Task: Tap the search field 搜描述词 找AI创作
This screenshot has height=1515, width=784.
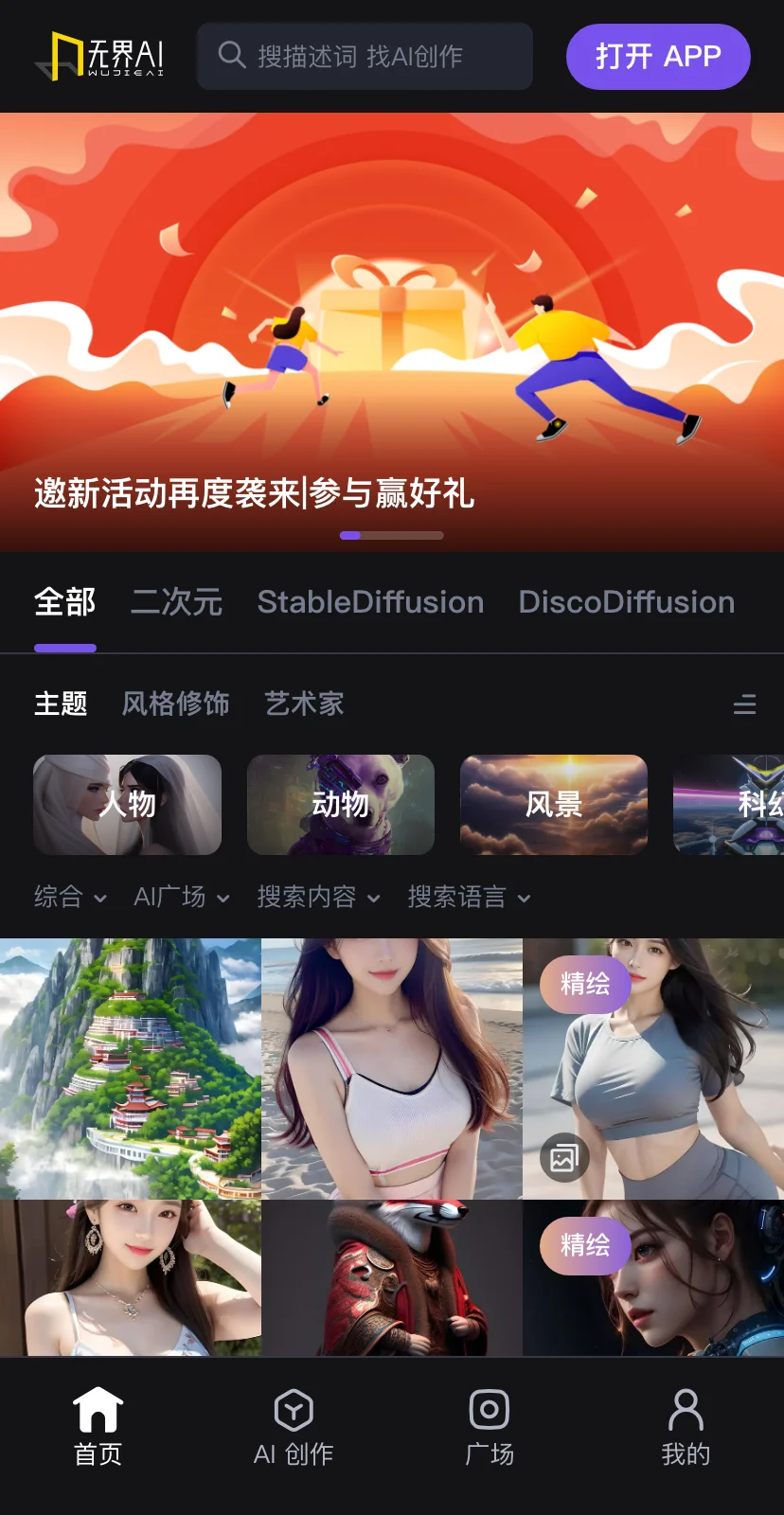Action: tap(365, 57)
